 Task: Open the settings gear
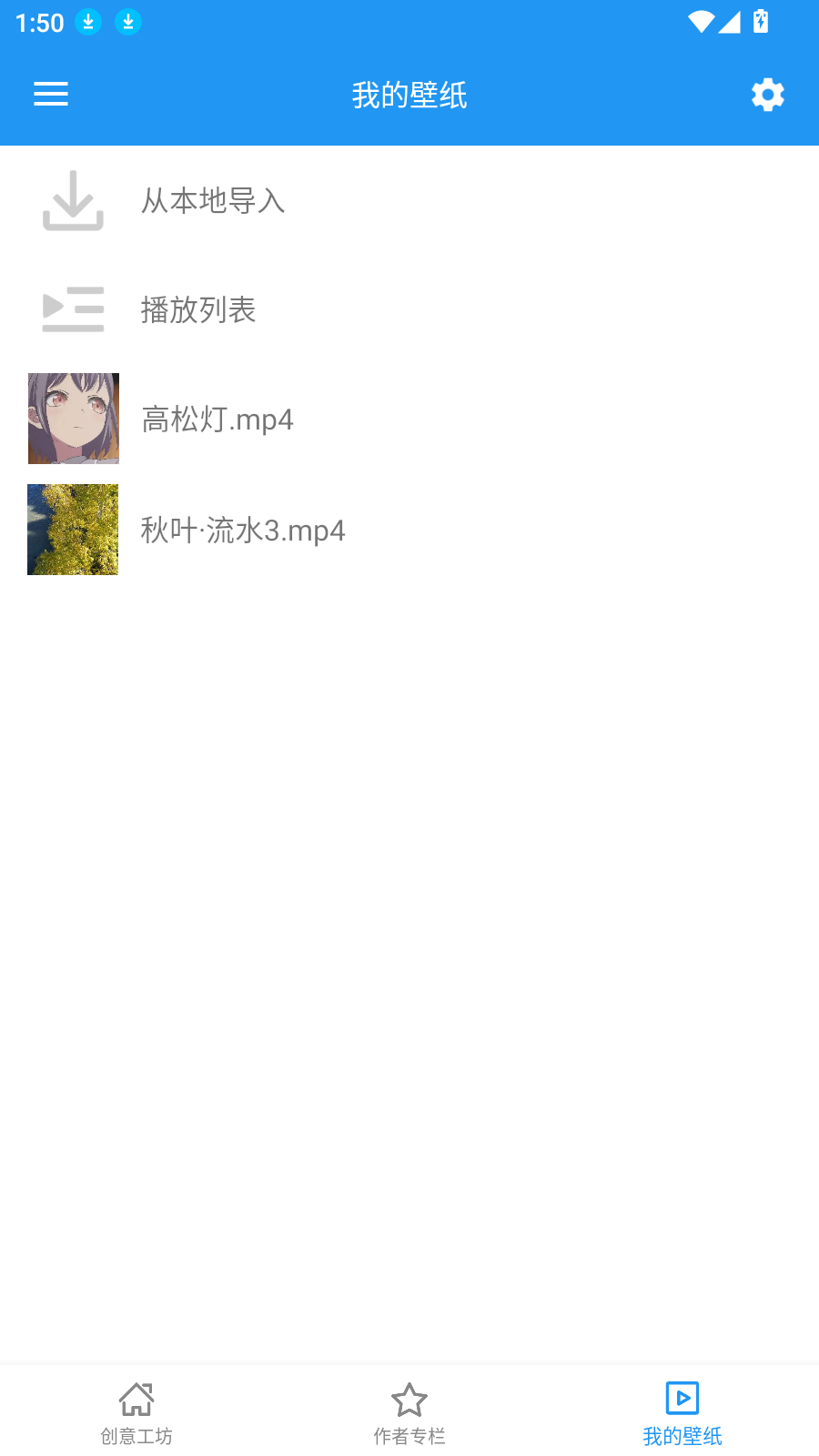[x=767, y=95]
